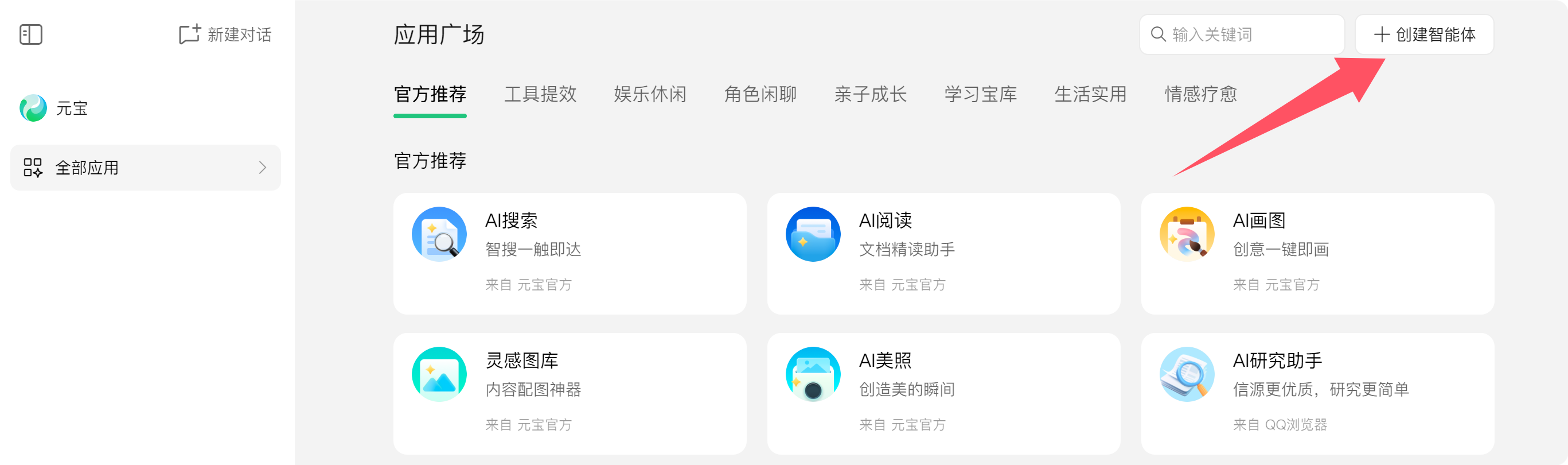Switch to the 亲子成长 tab
This screenshot has height=465, width=1568.
871,95
